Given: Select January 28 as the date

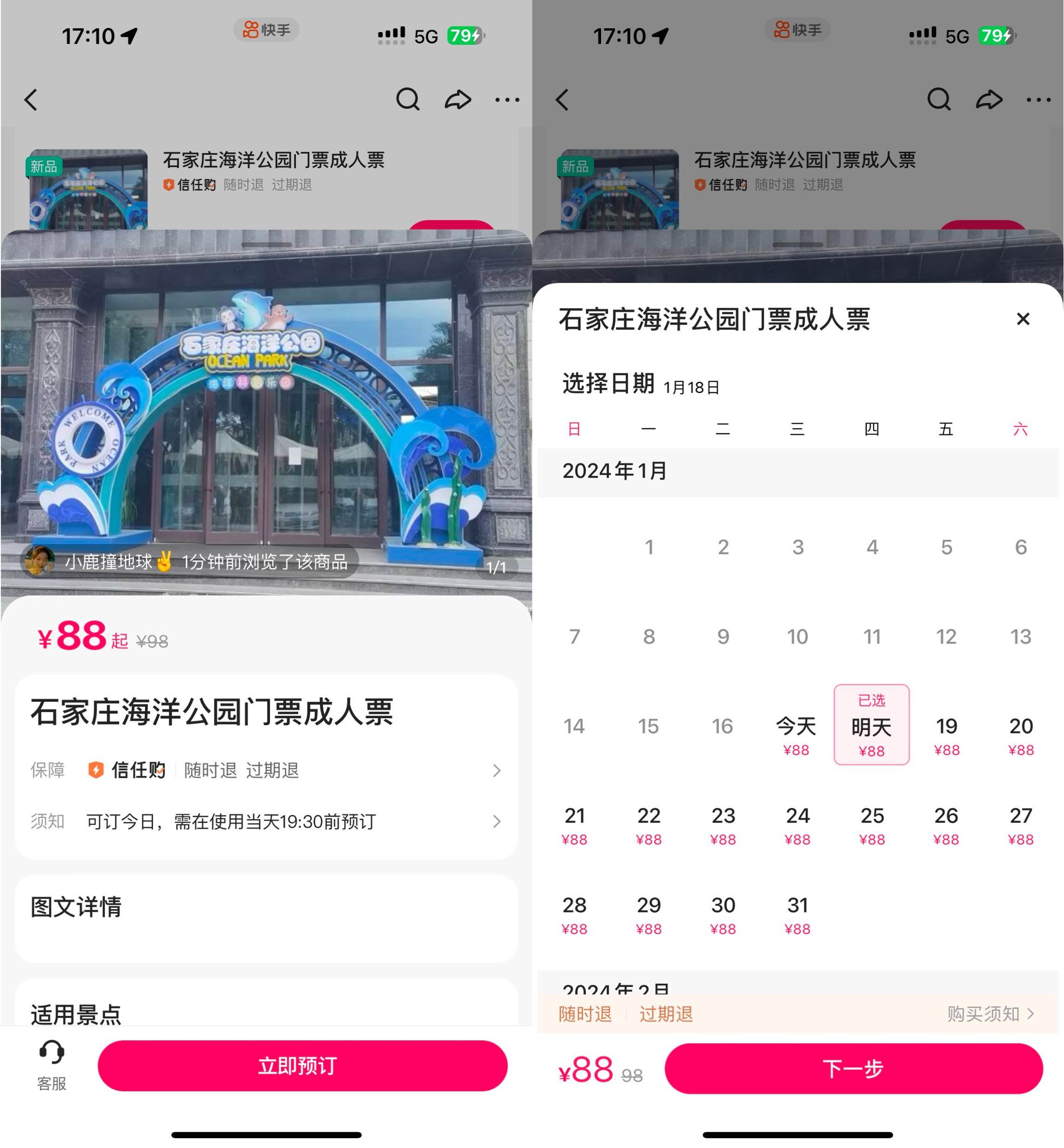Looking at the screenshot, I should point(574,914).
